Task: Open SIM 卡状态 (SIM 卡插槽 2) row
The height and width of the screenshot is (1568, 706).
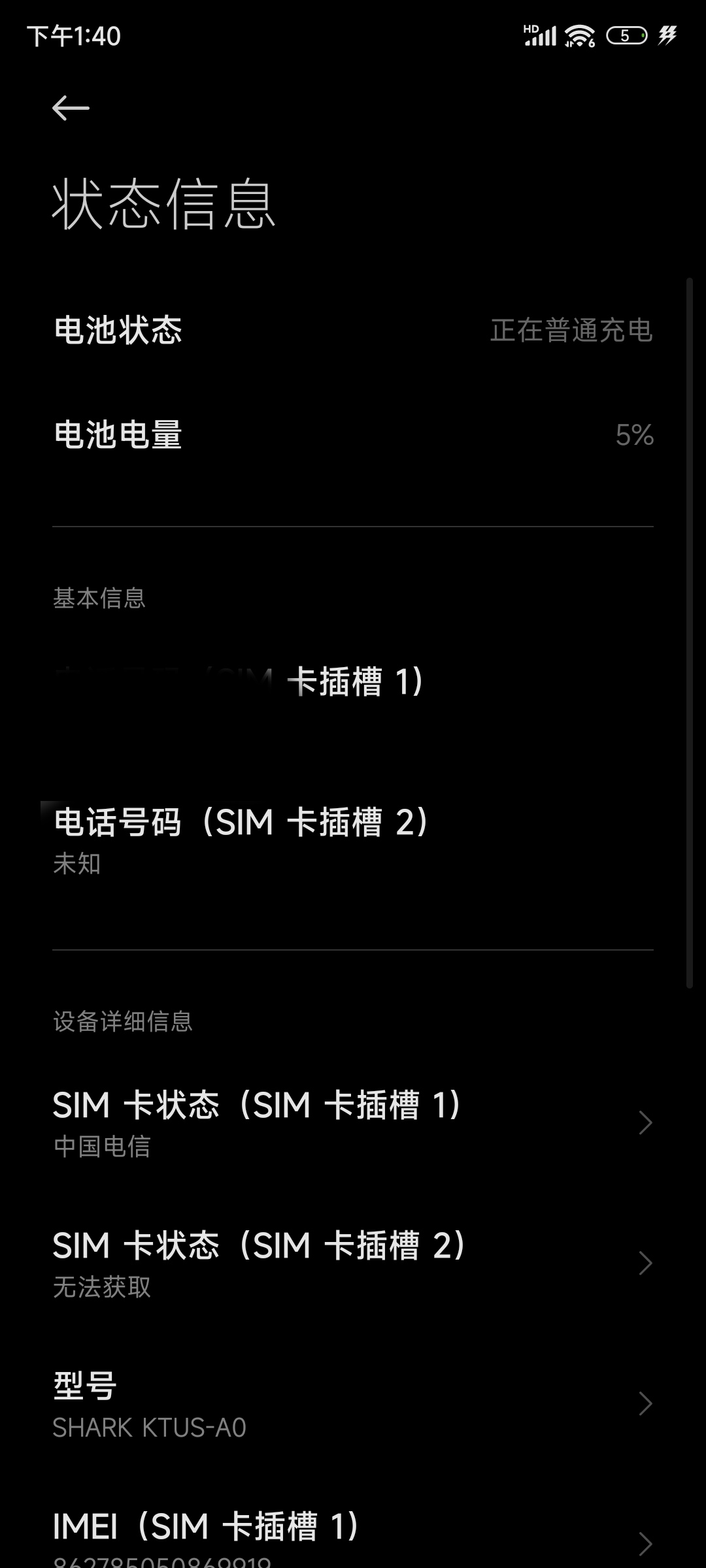Action: 353,1263
